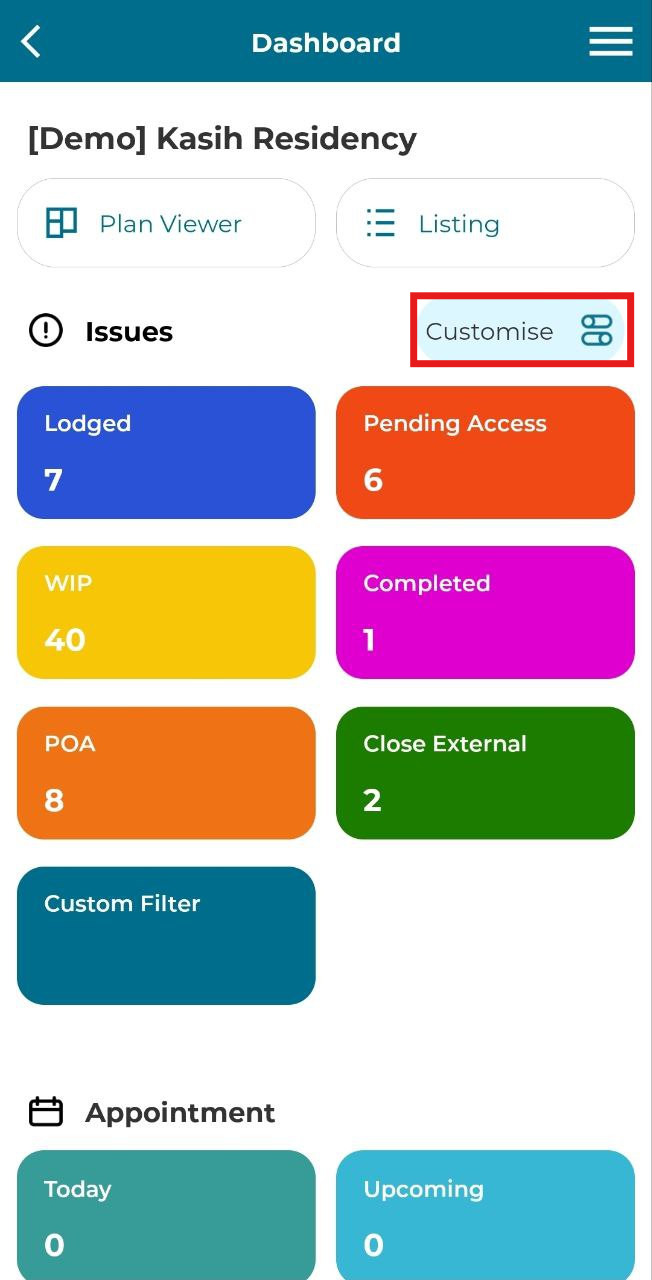Tap Customise to edit issue tiles
Image resolution: width=652 pixels, height=1280 pixels.
(521, 331)
